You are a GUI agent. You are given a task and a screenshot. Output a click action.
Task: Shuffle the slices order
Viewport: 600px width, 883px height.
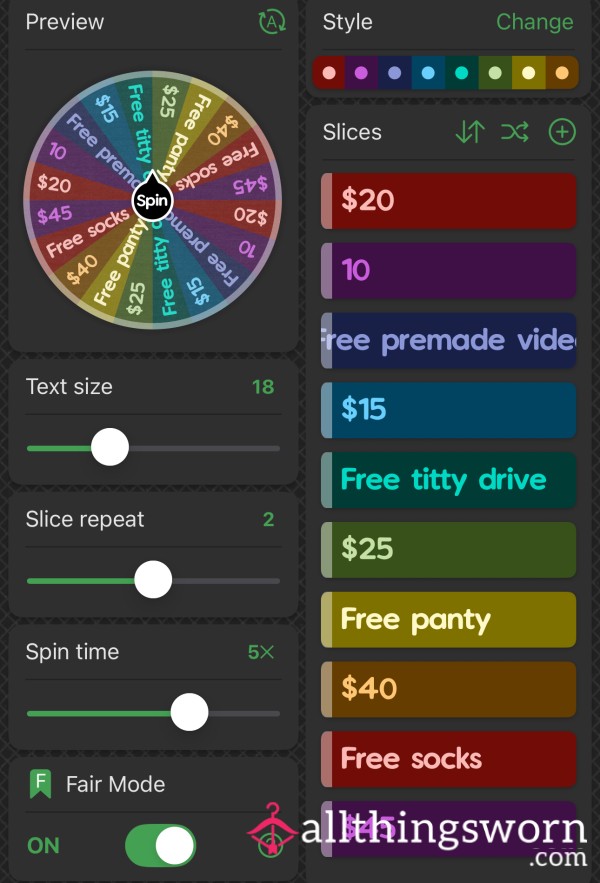(x=515, y=132)
